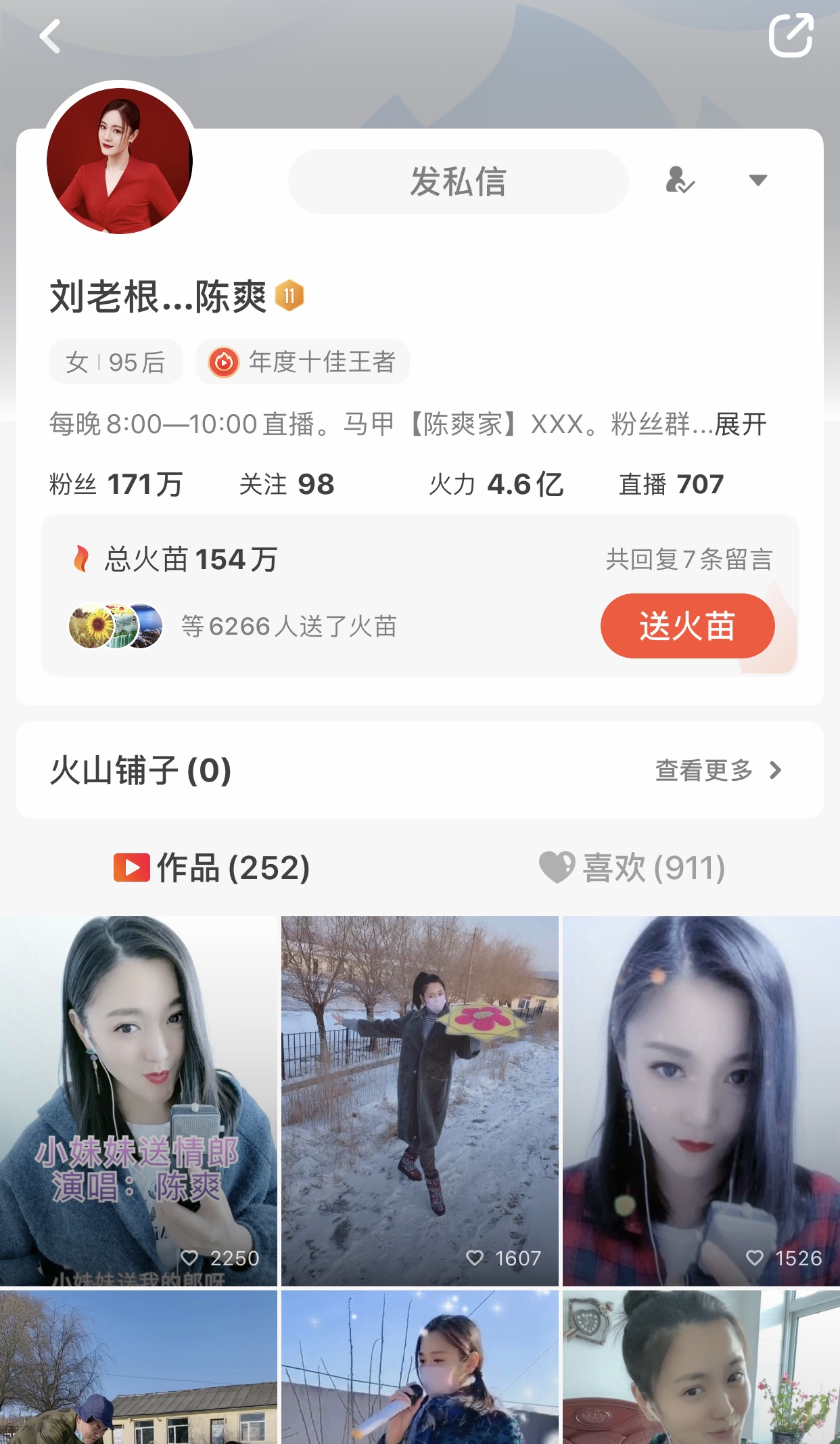Open the list of 6266 fire-sender avatars

115,626
